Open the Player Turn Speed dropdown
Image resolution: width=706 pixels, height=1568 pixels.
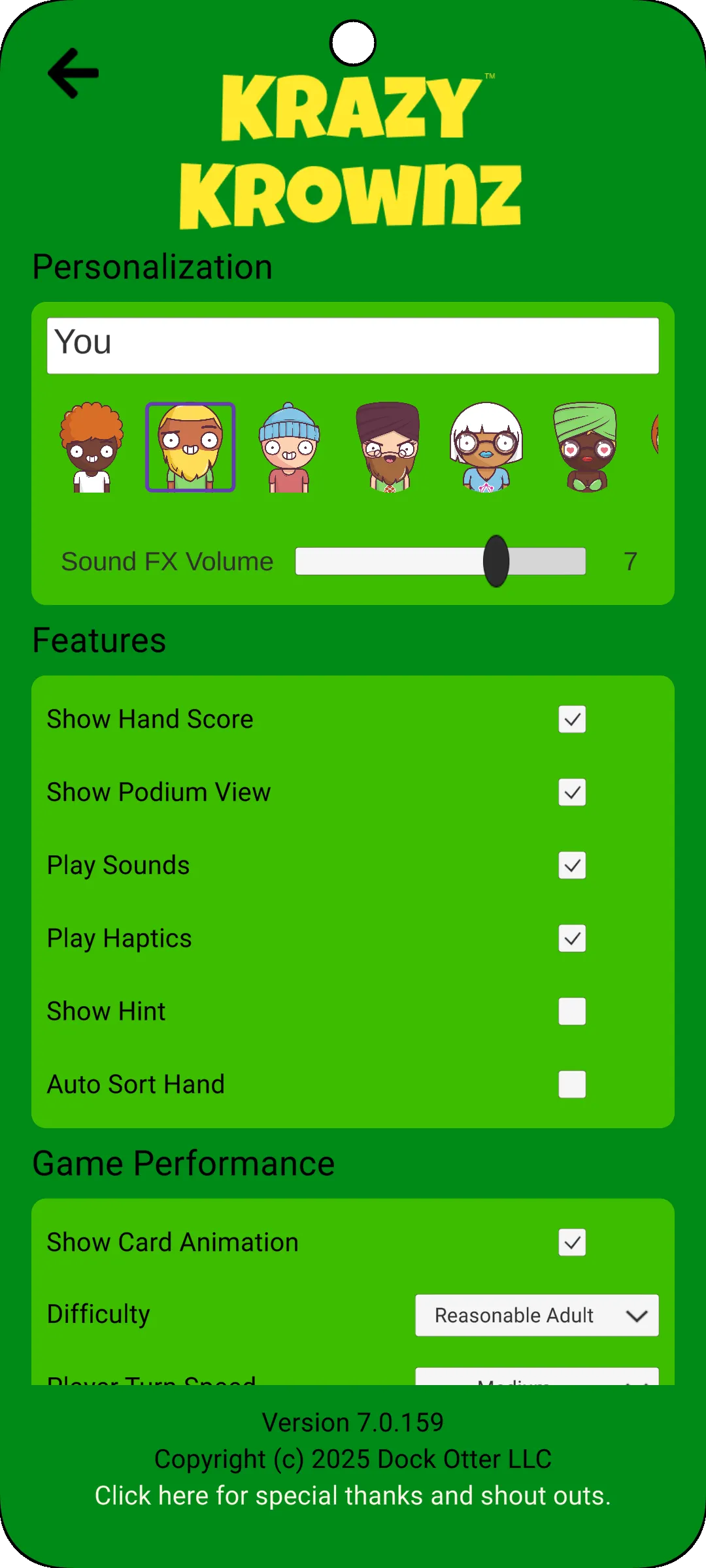(x=536, y=1382)
